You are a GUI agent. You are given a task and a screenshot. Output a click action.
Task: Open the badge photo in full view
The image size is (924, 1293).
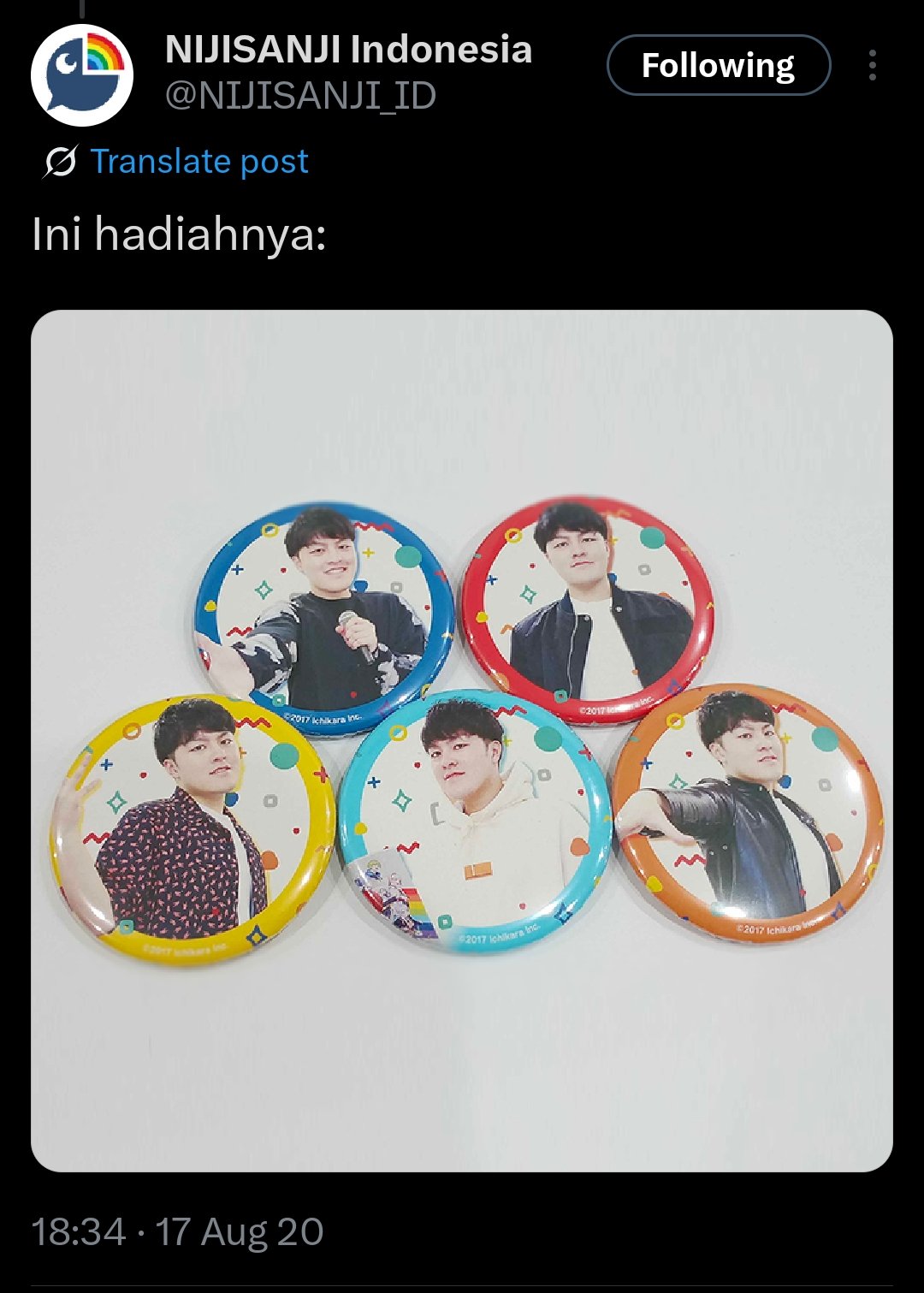click(x=462, y=740)
